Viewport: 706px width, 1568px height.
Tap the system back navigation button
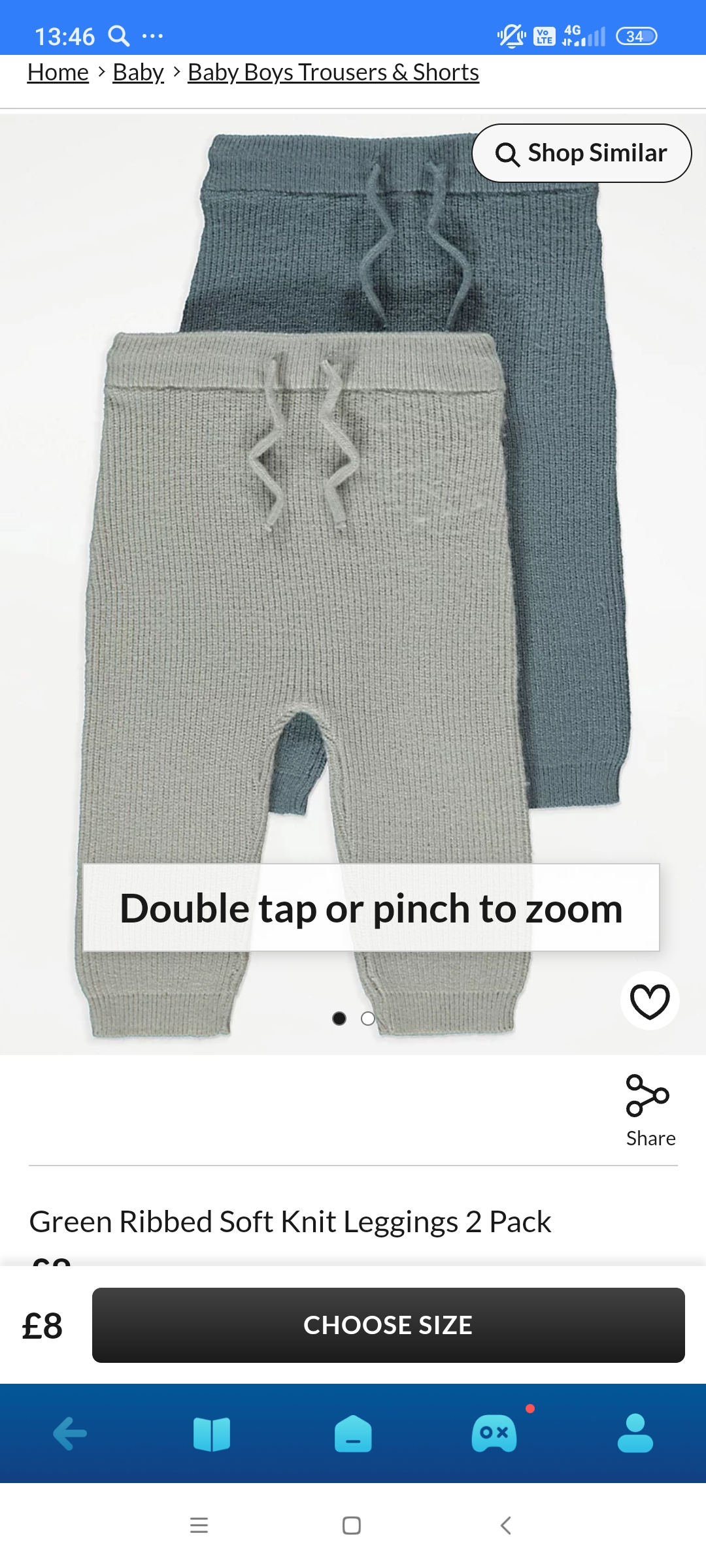pos(505,1526)
